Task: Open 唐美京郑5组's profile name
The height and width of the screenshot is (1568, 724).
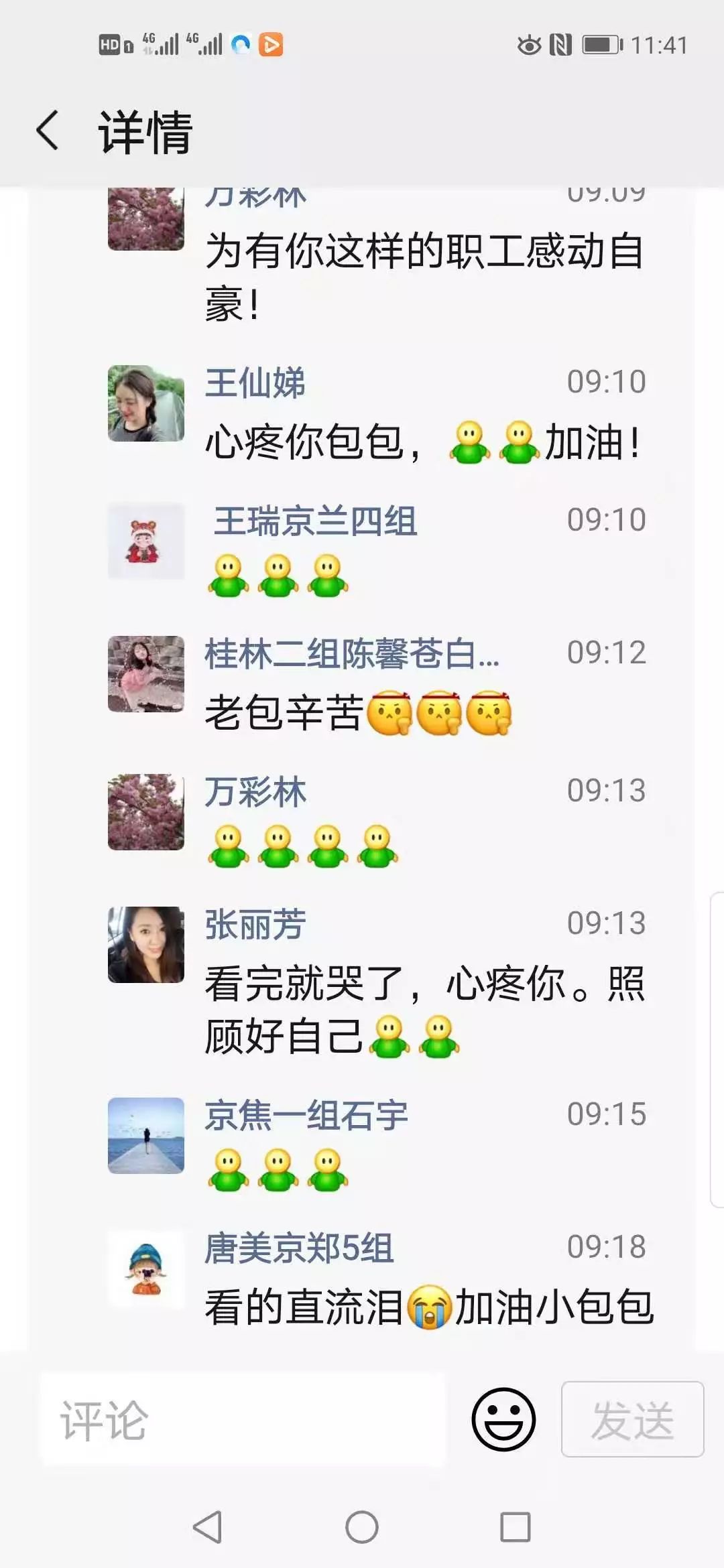Action: point(299,1248)
